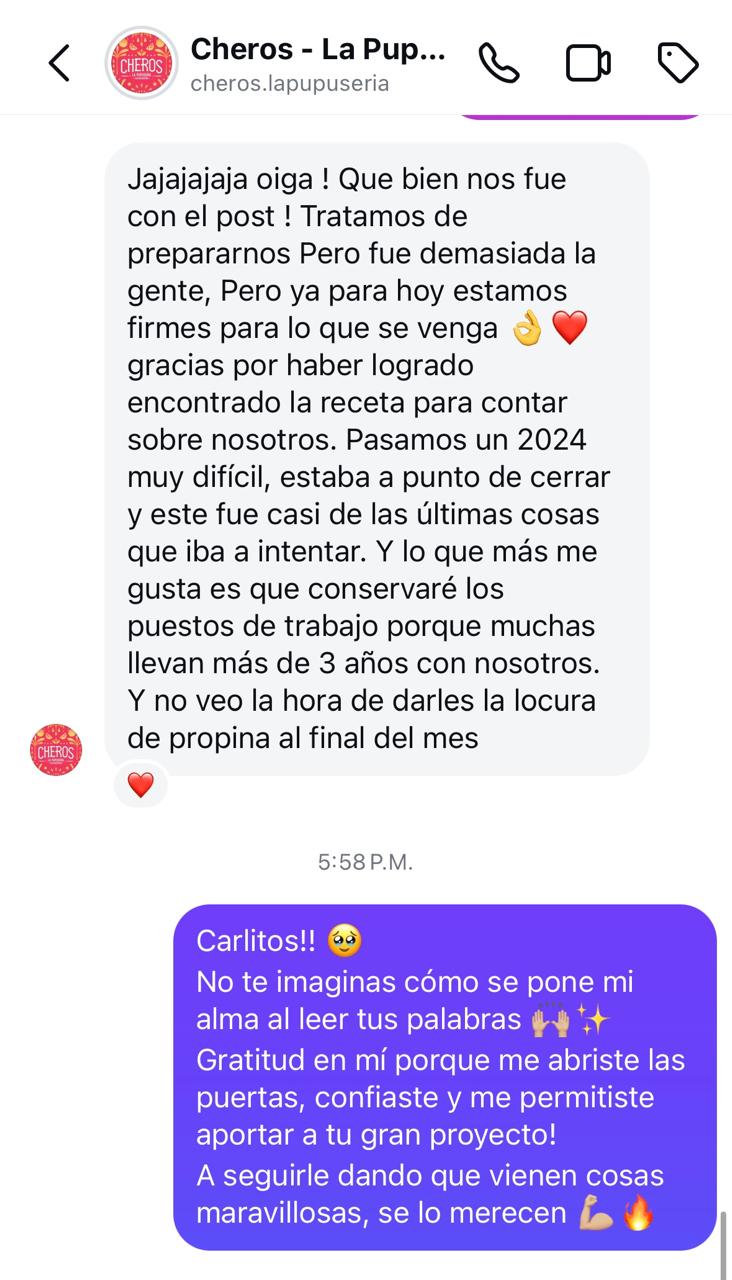Start a video call with Cheros
732x1280 pixels.
(x=588, y=63)
